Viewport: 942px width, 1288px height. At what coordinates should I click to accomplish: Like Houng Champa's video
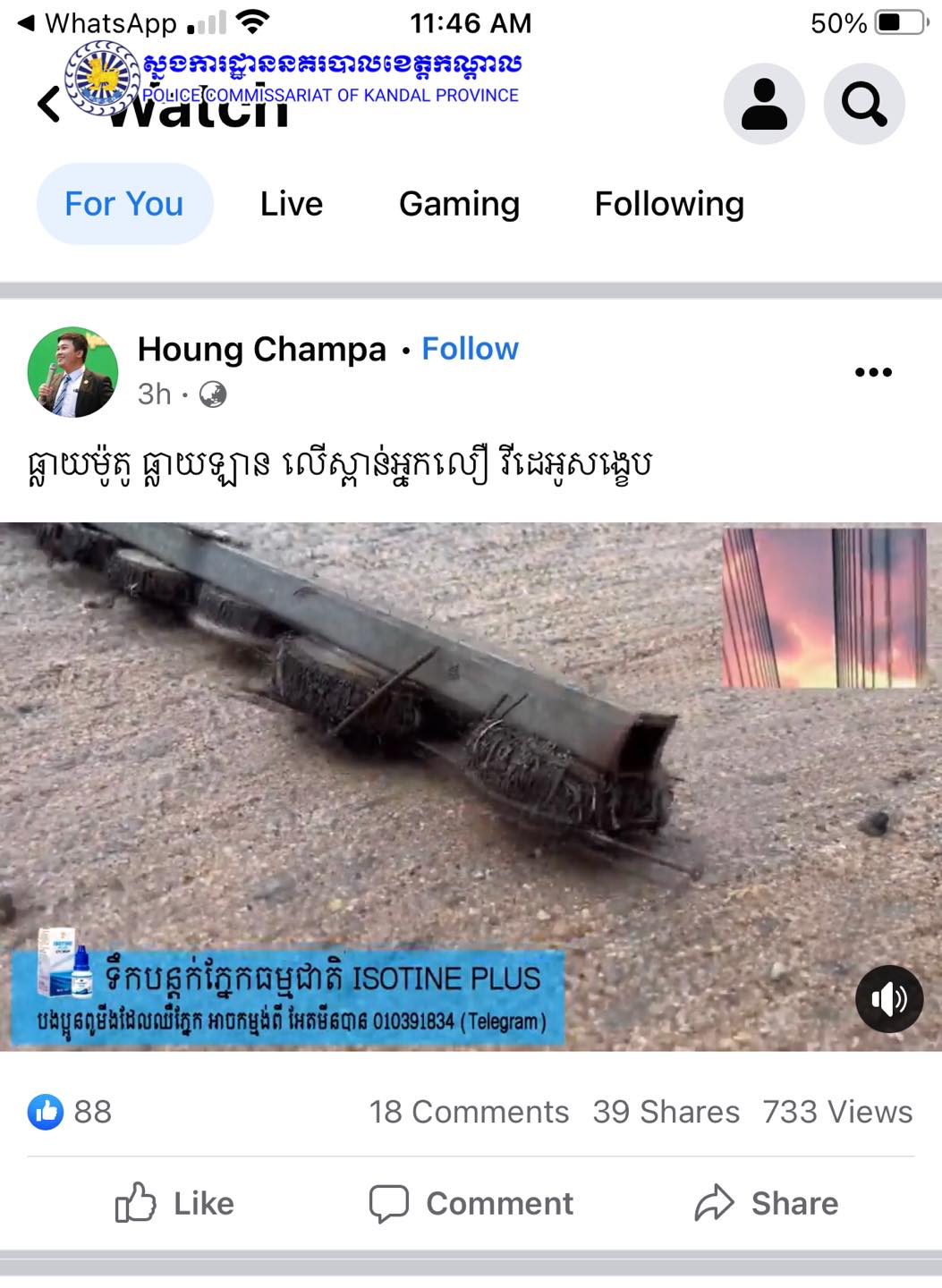pyautogui.click(x=174, y=1203)
